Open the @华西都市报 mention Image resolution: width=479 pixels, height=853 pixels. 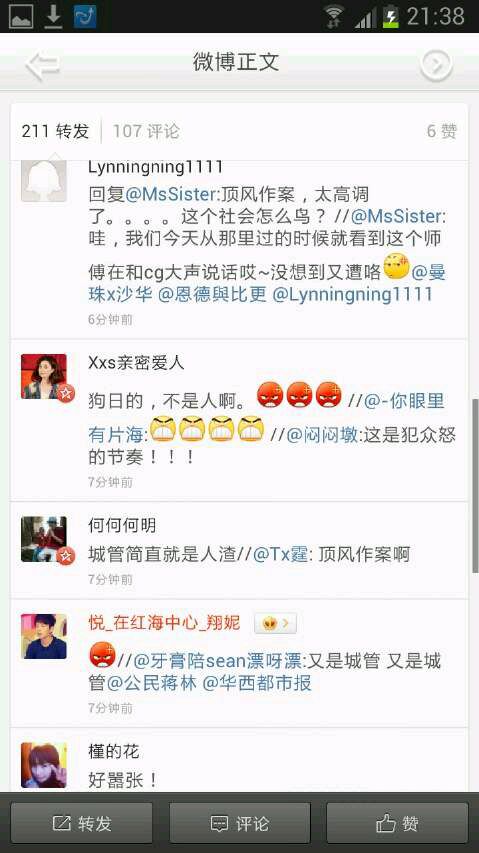257,683
